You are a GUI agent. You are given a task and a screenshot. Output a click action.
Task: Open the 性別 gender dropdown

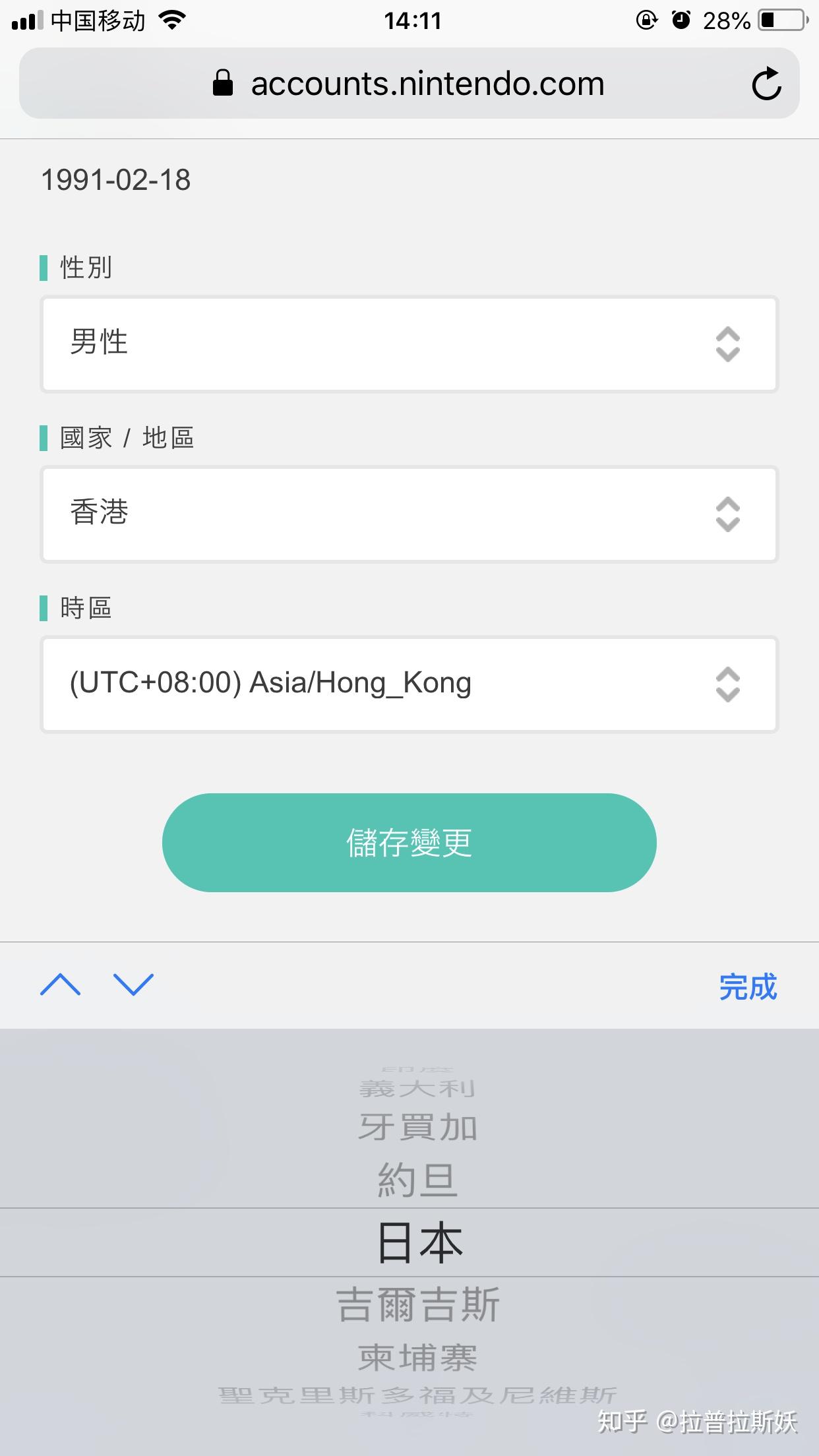[409, 344]
